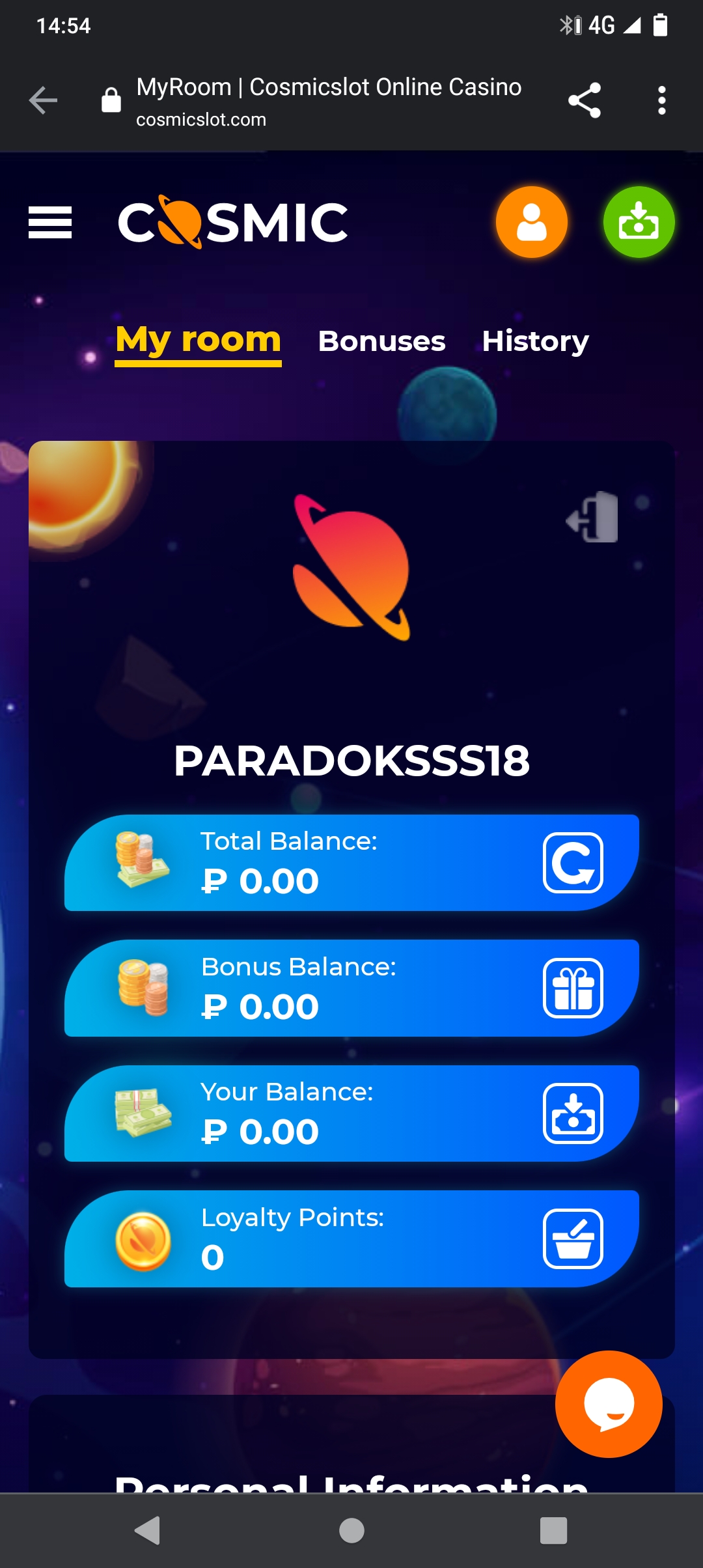Start a live chat with support
Screen dimensions: 703x1568
pyautogui.click(x=609, y=1404)
